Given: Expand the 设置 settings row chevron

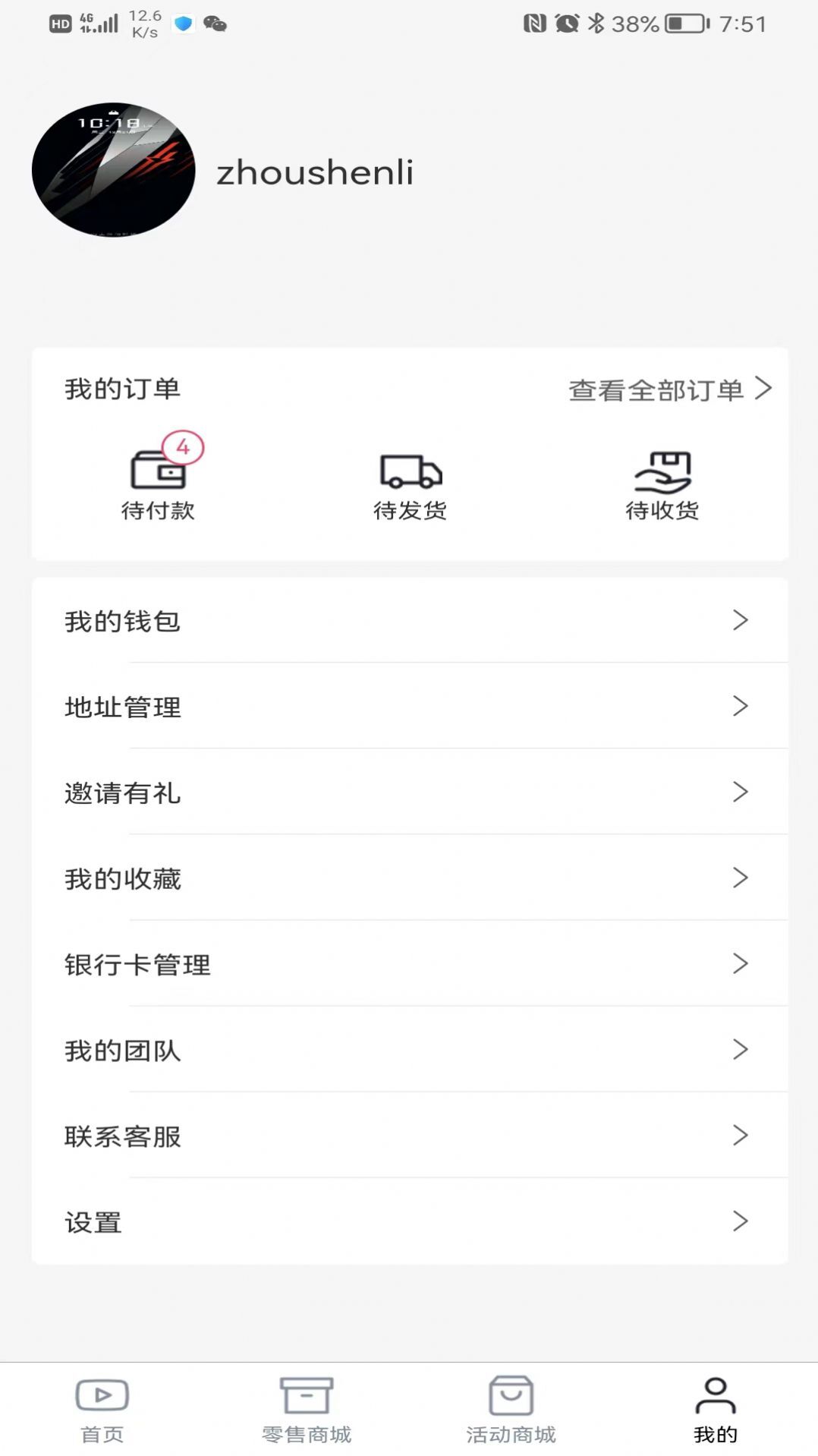Looking at the screenshot, I should (x=740, y=1222).
